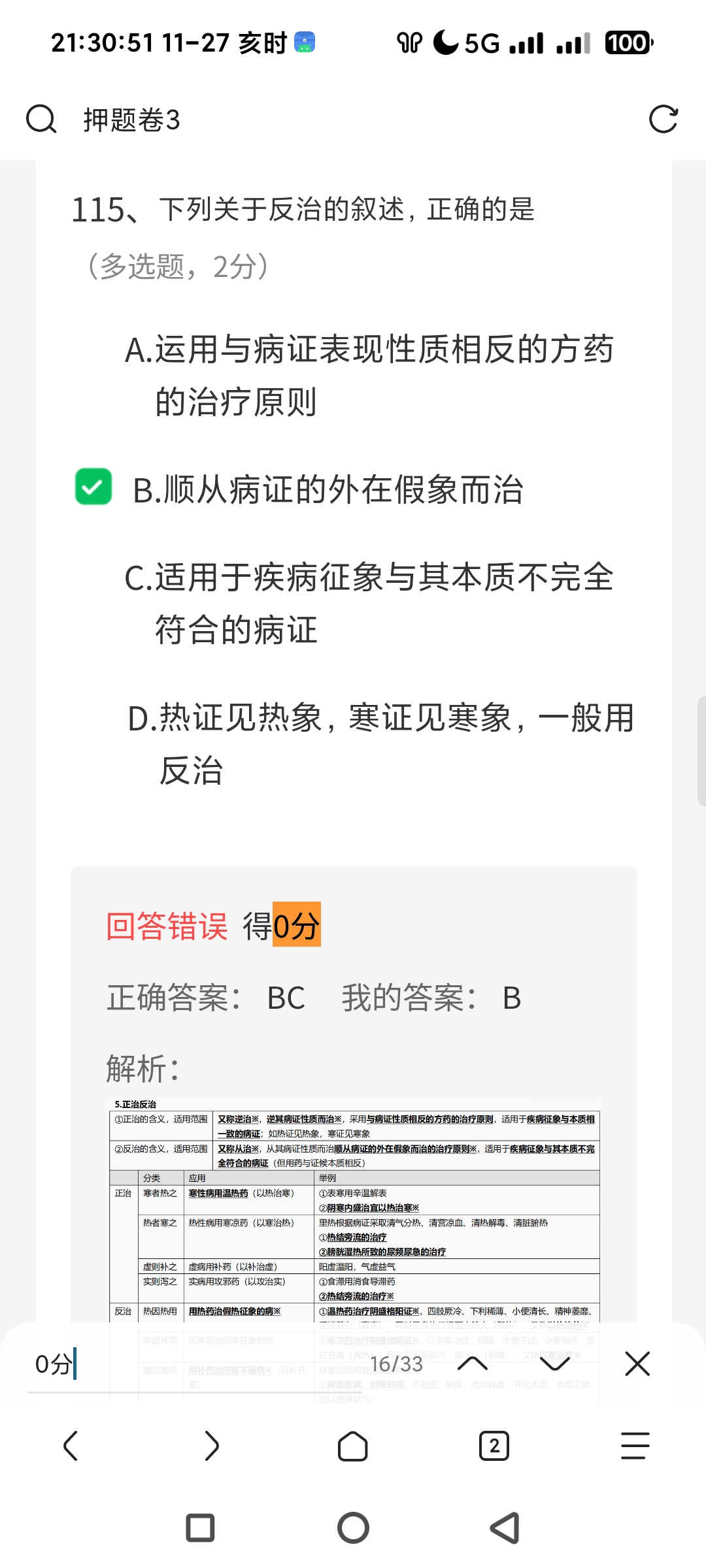The height and width of the screenshot is (1568, 706).
Task: Close the find-in-page bar
Action: (637, 1364)
